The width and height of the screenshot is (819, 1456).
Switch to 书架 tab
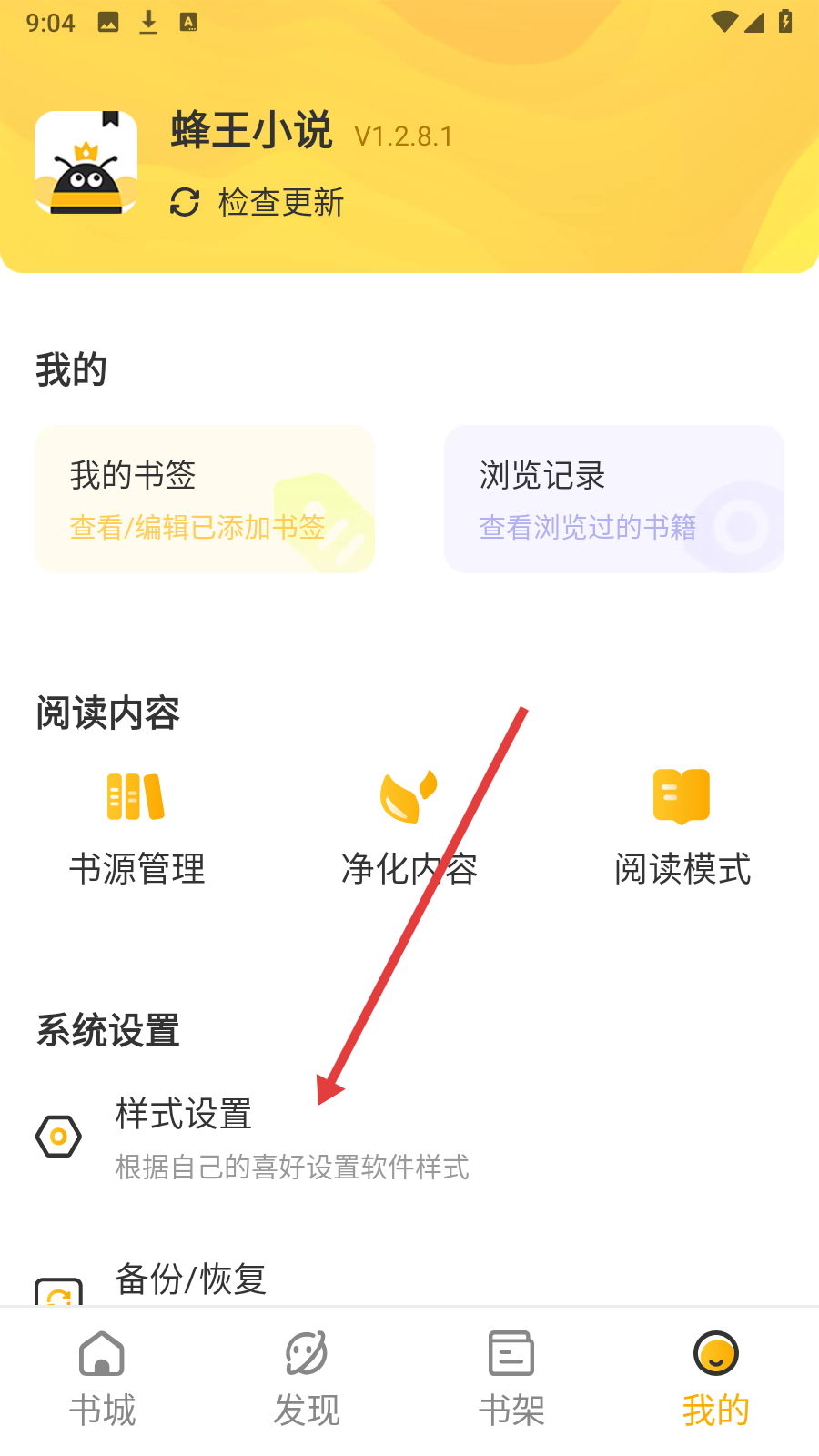coord(511,1379)
